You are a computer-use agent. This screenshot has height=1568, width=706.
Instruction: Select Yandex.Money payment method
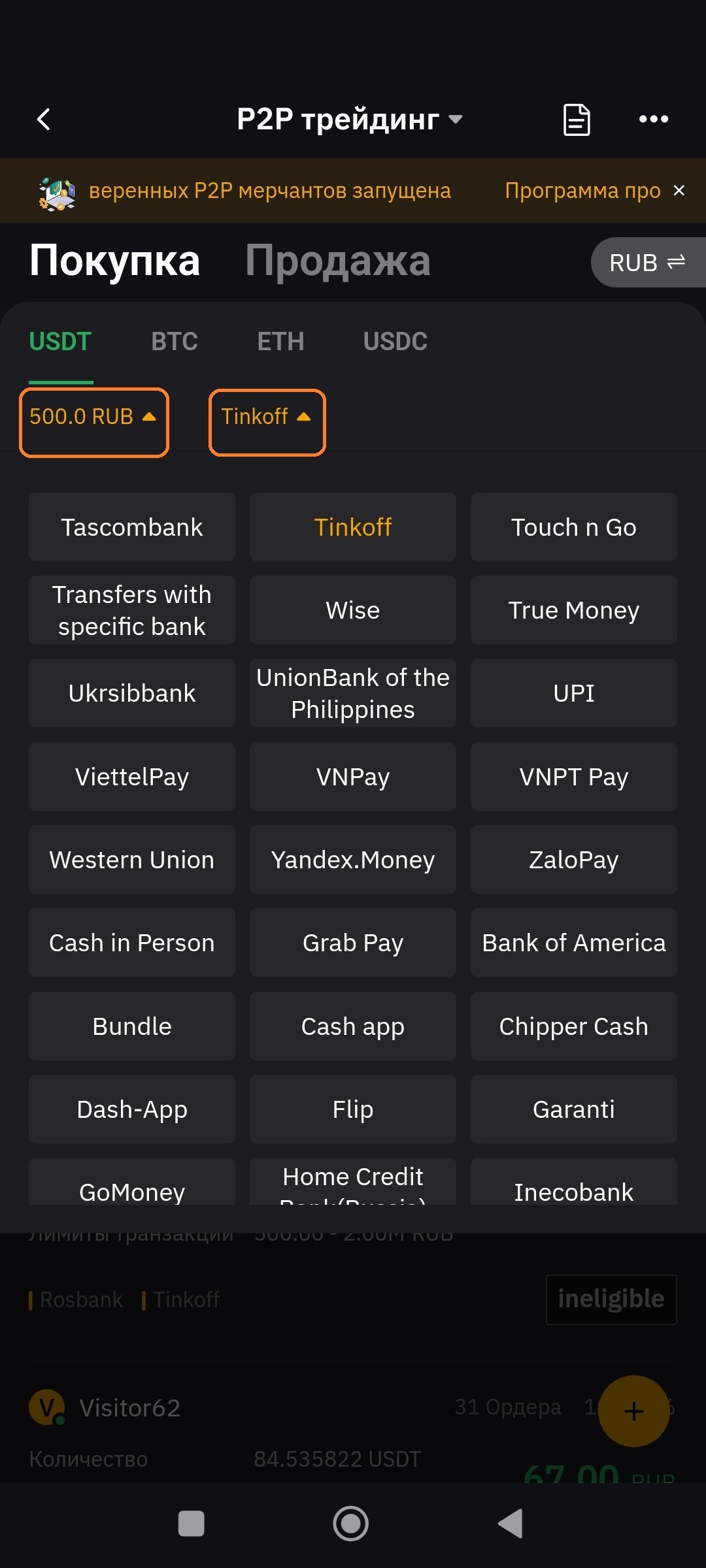point(352,860)
